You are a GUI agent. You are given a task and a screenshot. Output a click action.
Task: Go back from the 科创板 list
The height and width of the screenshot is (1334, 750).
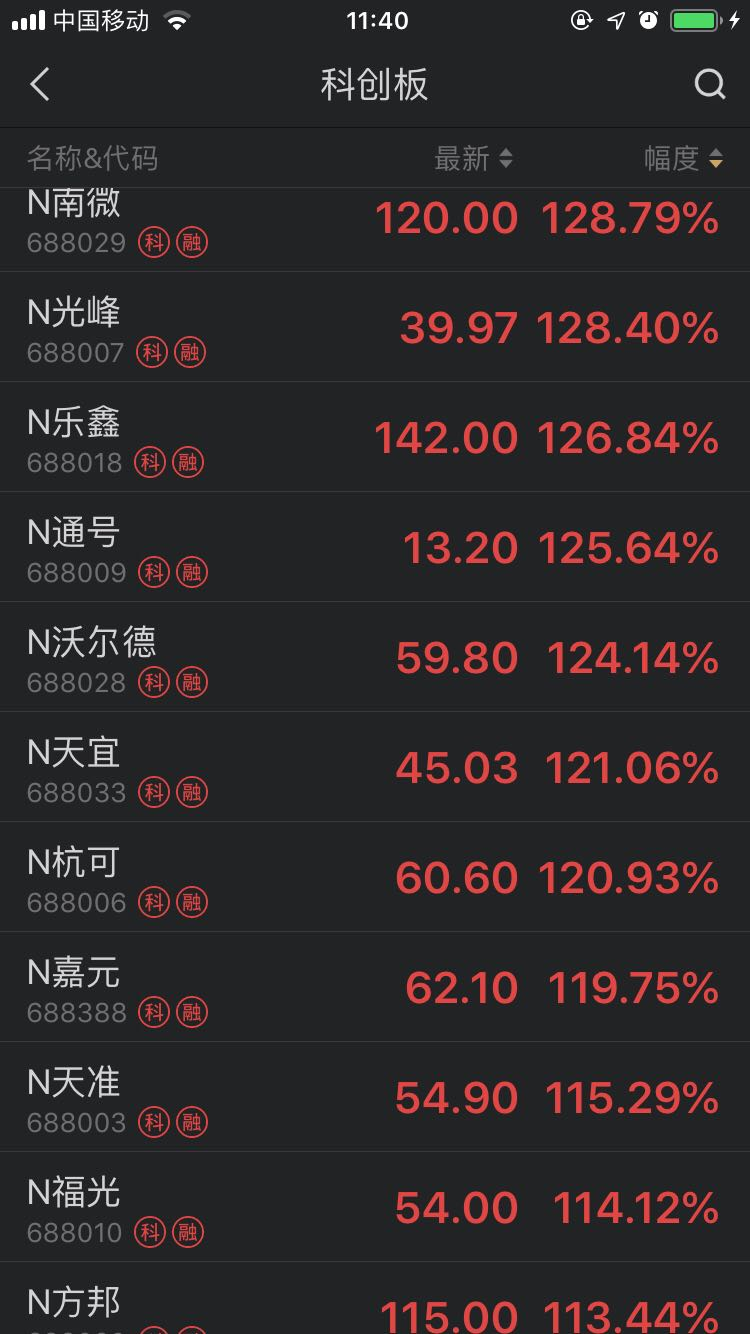(40, 85)
